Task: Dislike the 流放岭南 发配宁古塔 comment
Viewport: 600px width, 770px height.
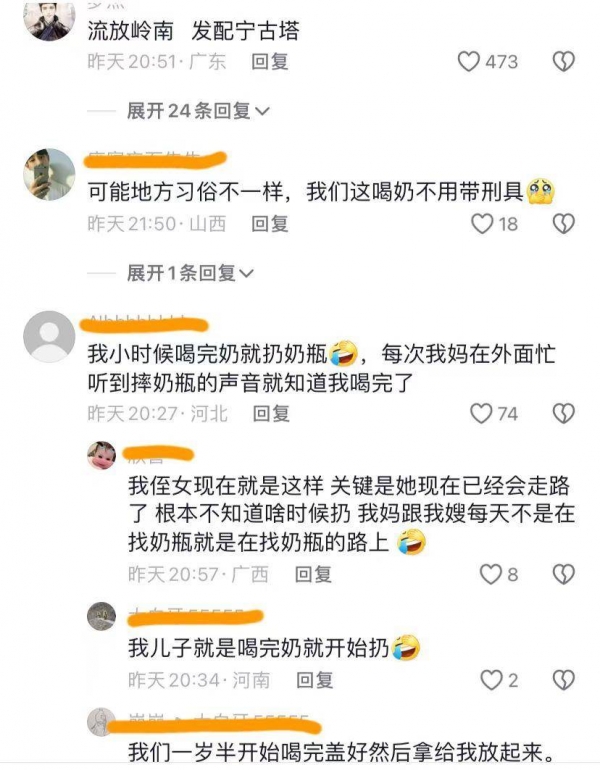Action: pyautogui.click(x=563, y=62)
